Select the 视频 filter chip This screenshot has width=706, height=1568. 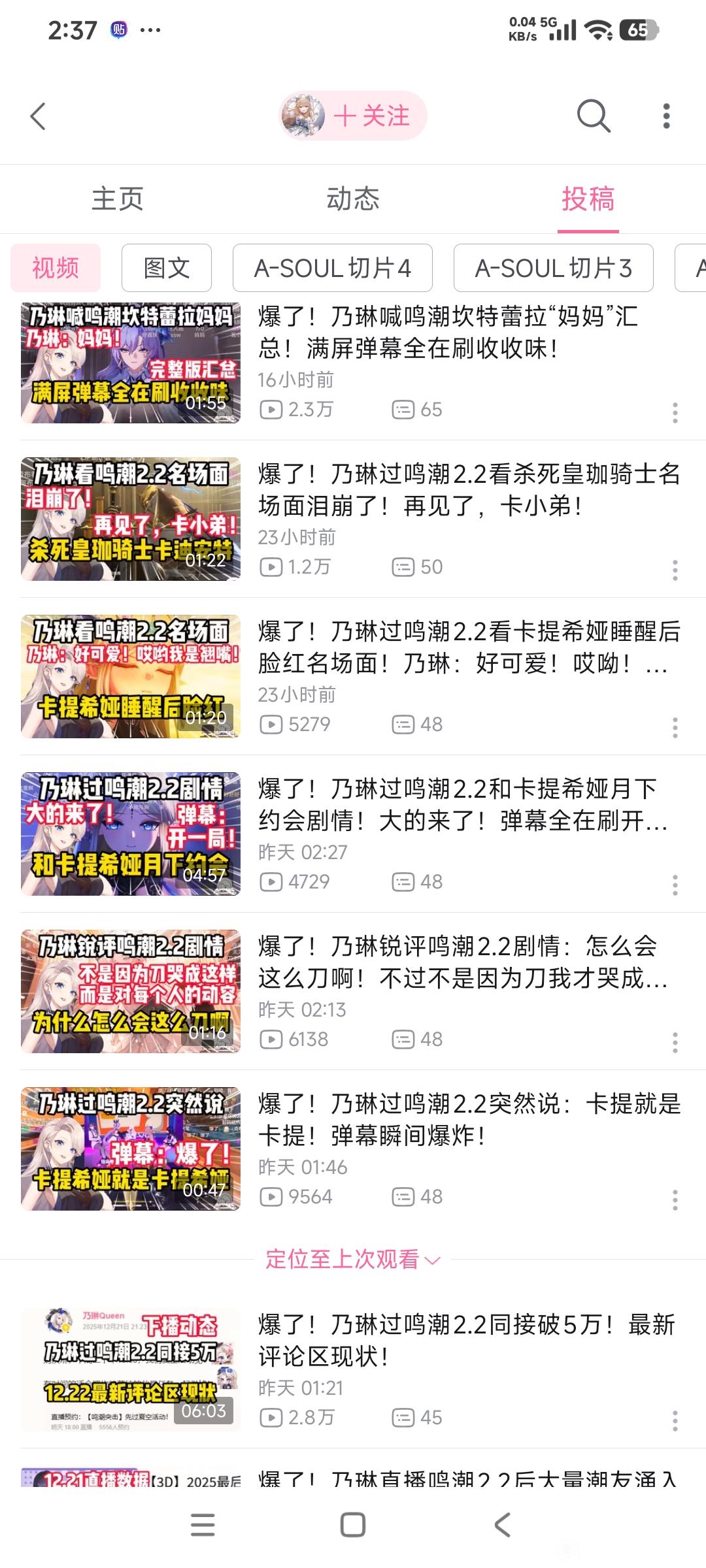[56, 268]
